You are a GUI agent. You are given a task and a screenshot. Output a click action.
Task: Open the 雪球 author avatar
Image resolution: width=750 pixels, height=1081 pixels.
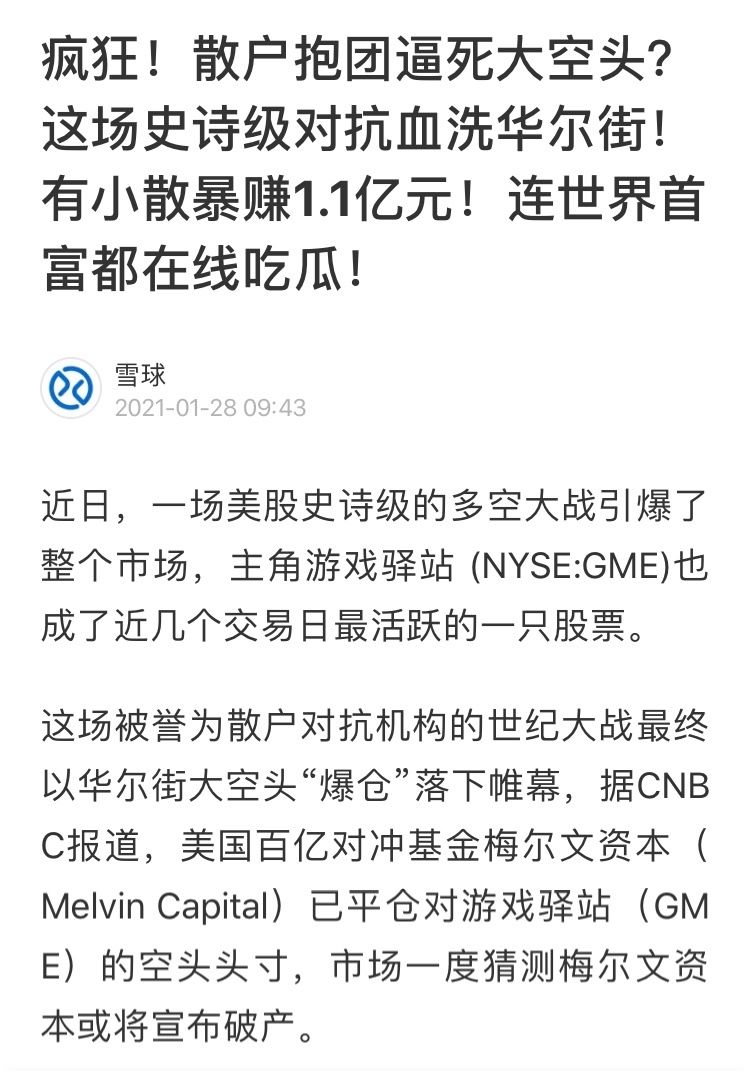coord(71,389)
